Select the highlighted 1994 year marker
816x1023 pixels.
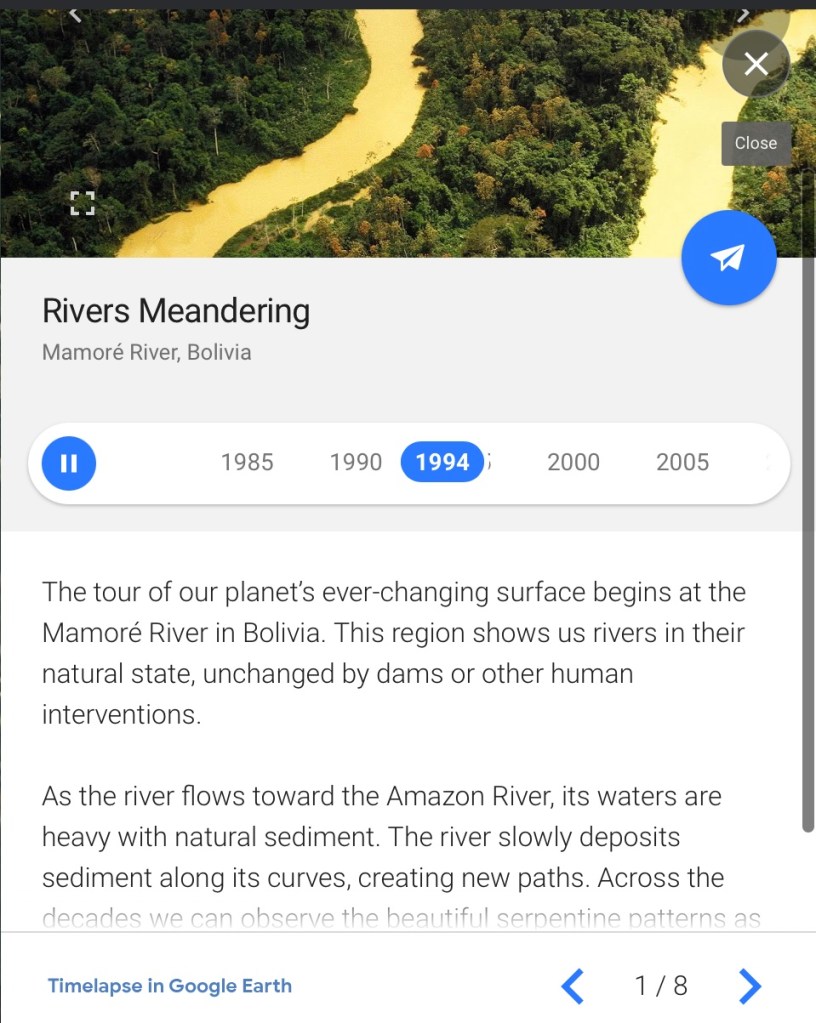point(442,462)
